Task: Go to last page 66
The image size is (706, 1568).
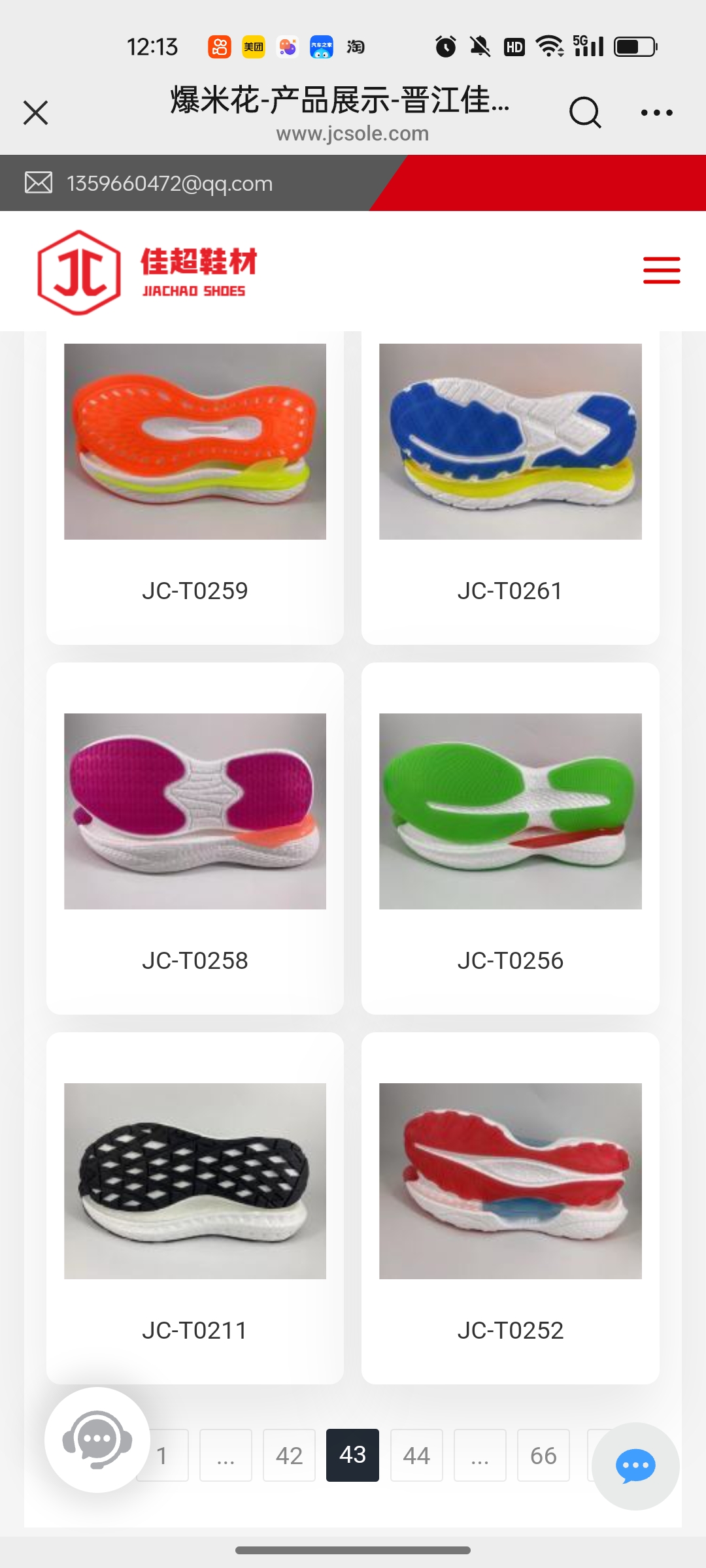Action: pos(543,1456)
